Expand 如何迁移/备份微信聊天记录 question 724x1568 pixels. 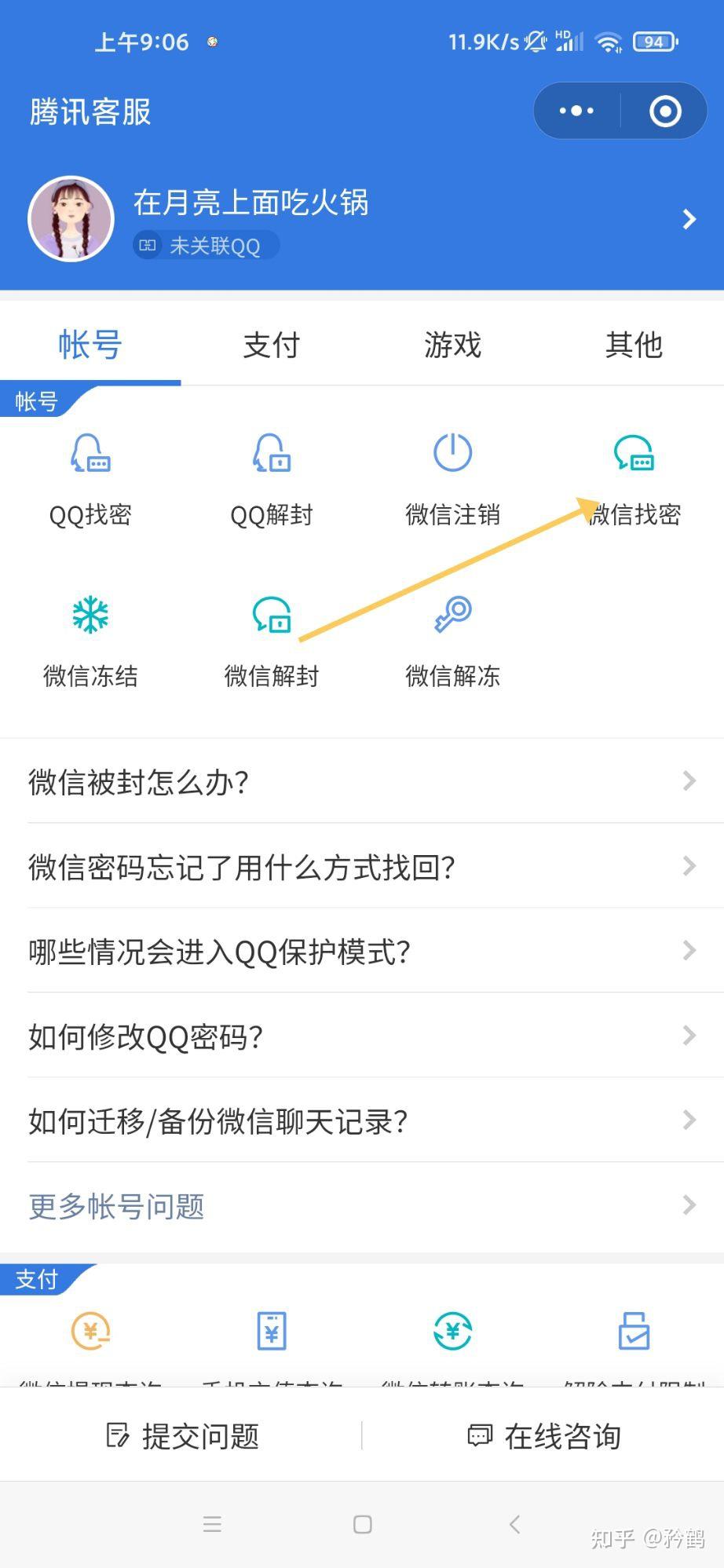361,1121
